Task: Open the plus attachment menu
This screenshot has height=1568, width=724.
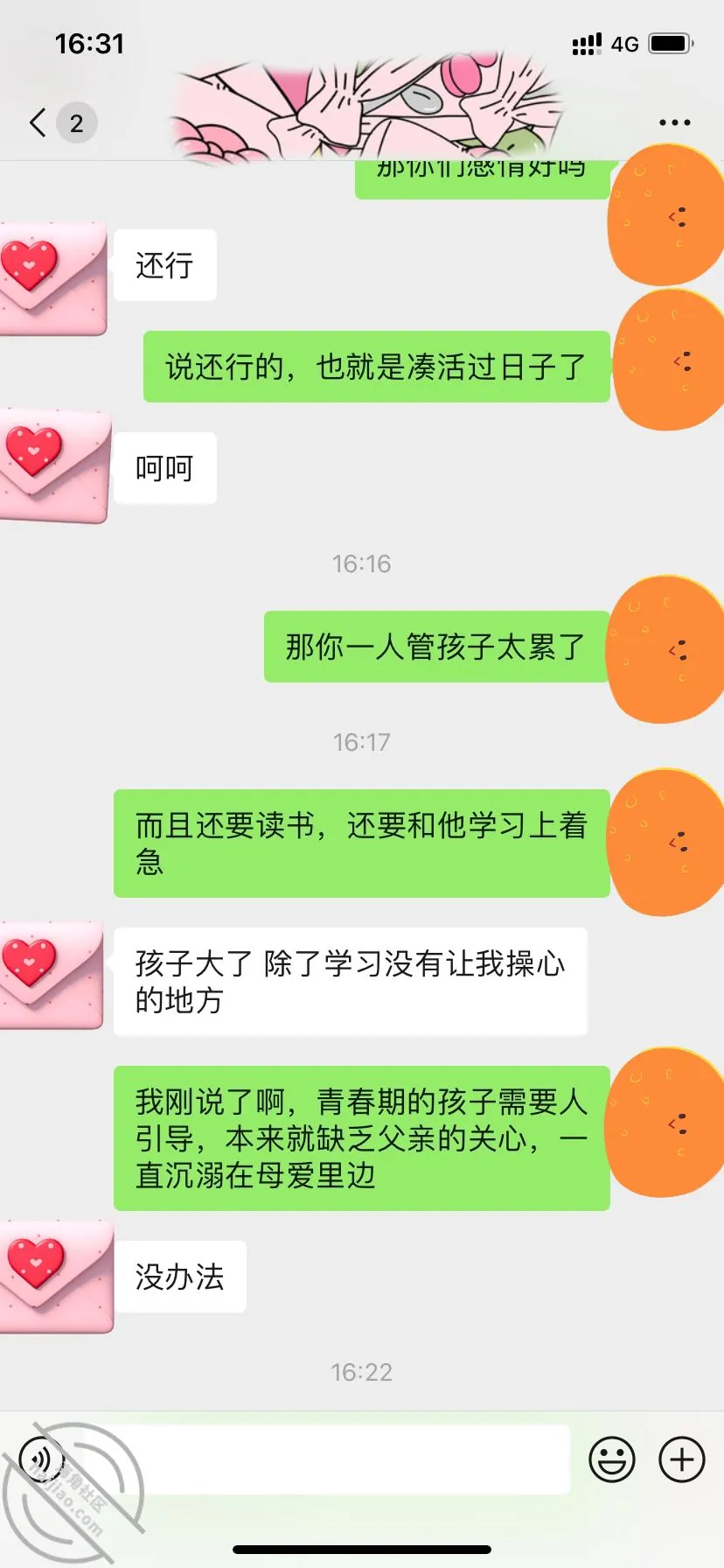Action: click(x=681, y=1459)
